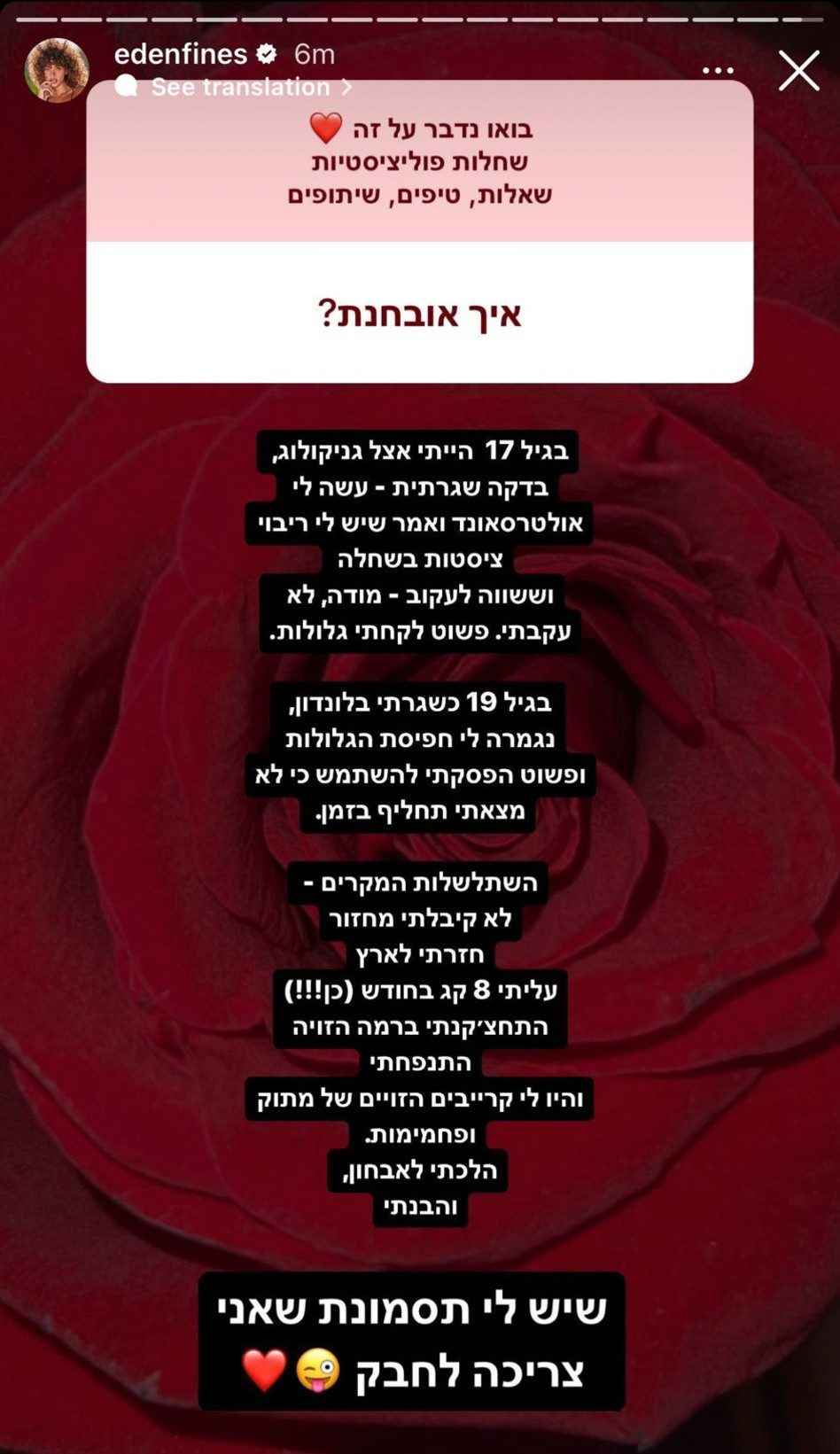Click the audio icon before See translation

(x=126, y=86)
